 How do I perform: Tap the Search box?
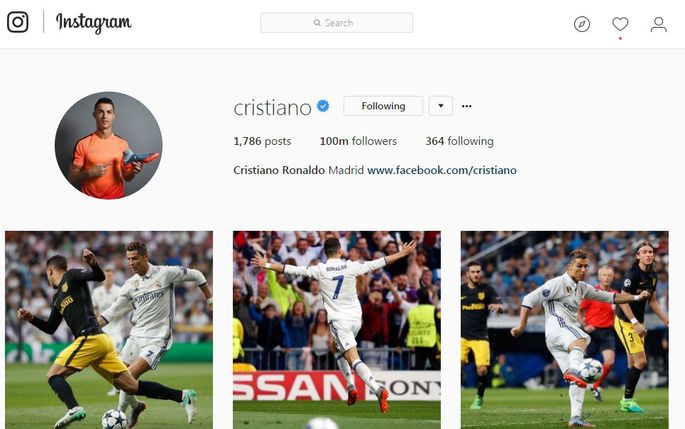336,23
